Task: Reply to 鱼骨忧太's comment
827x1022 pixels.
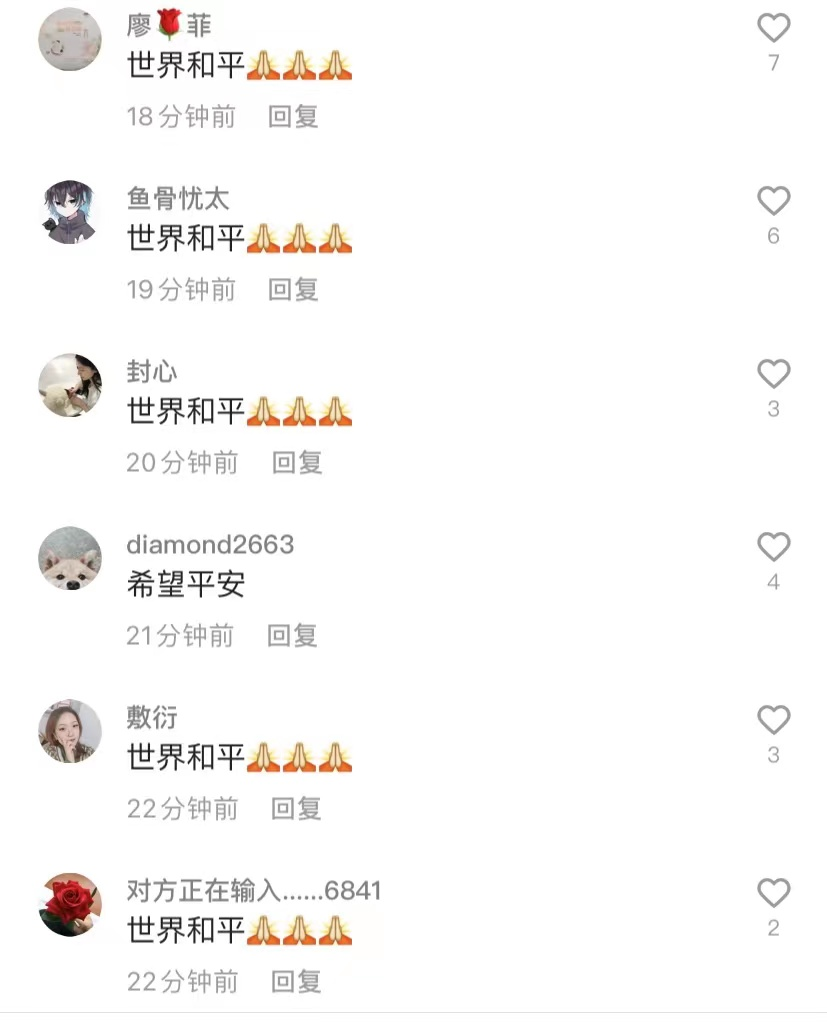Action: coord(293,290)
